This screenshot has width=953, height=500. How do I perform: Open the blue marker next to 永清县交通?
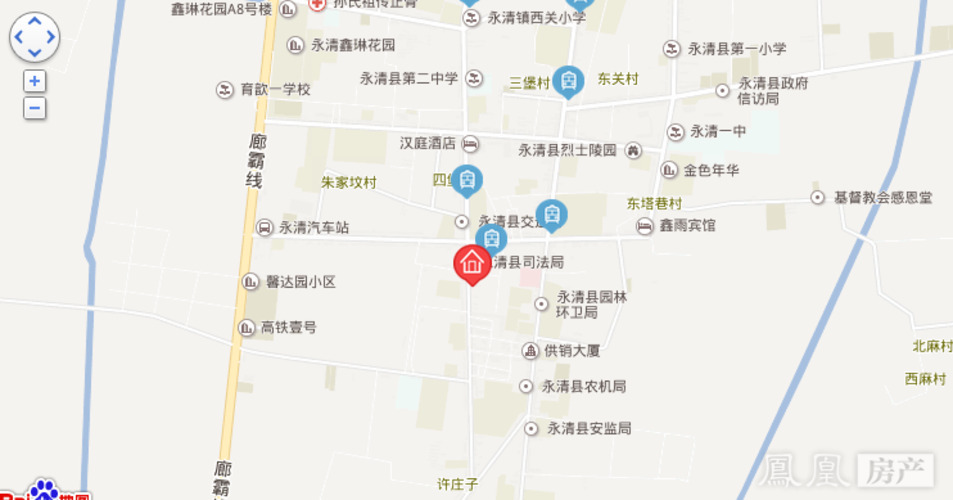(x=551, y=214)
